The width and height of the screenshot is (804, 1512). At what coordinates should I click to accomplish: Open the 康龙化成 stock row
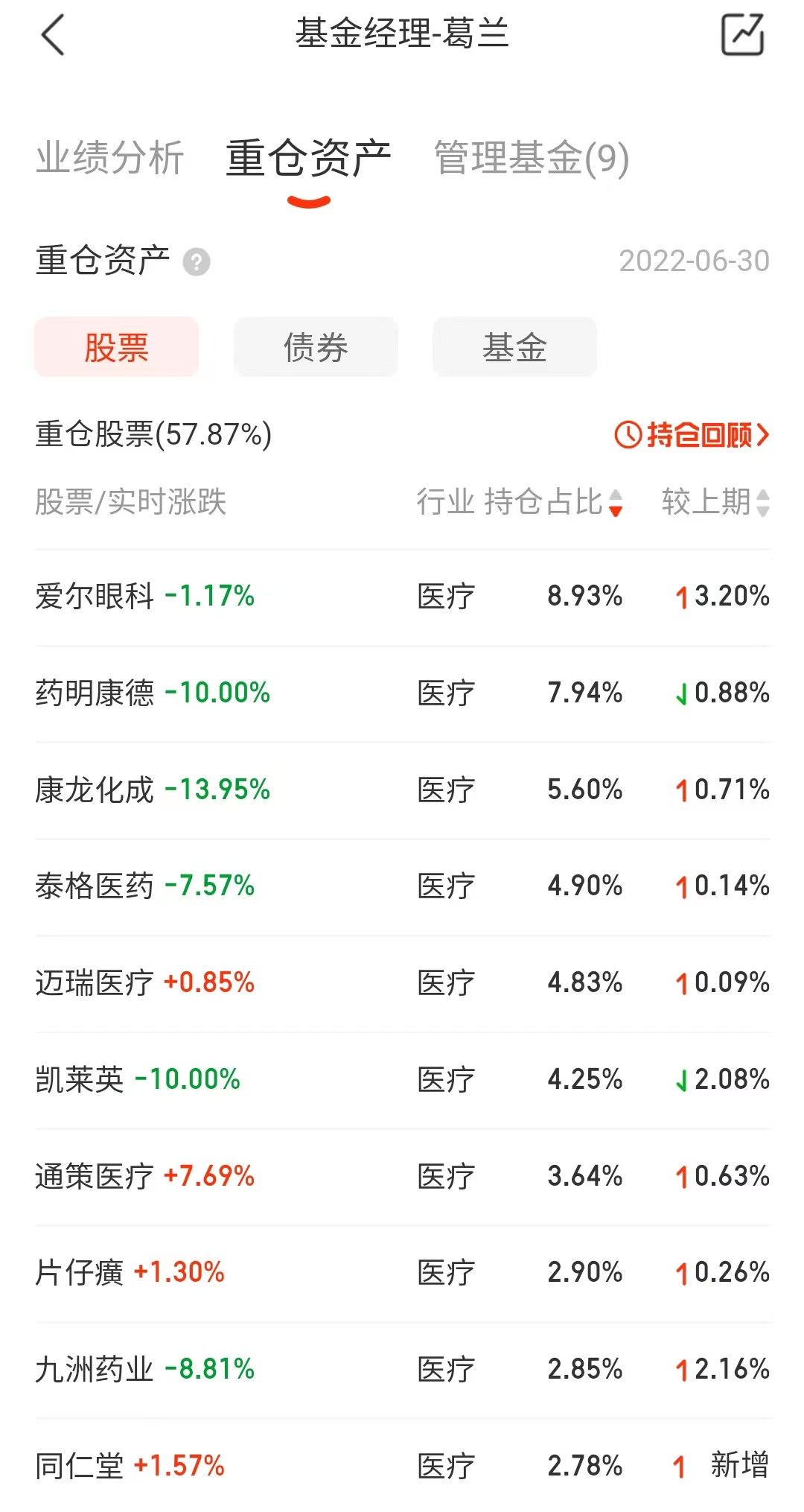(402, 791)
